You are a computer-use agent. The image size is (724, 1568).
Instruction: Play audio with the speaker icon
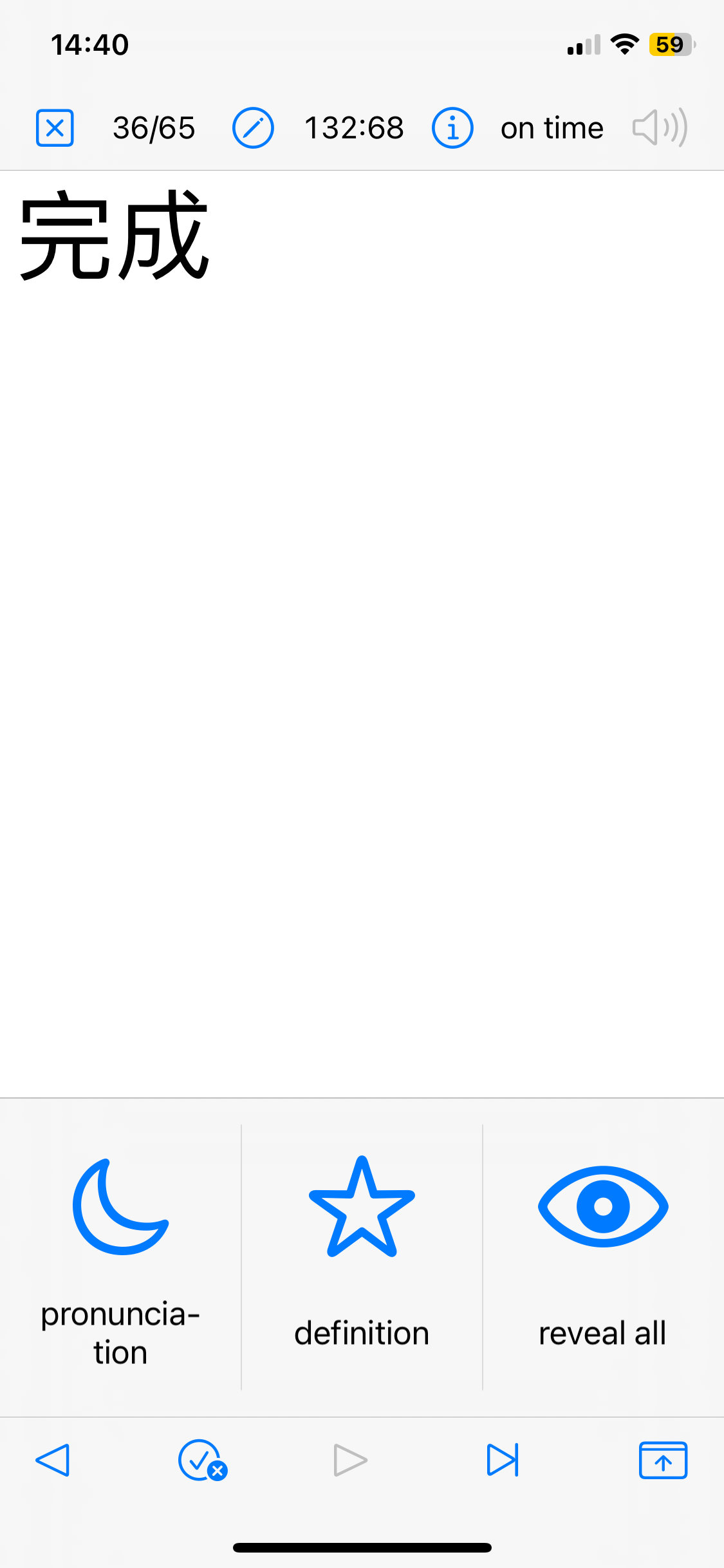click(660, 128)
